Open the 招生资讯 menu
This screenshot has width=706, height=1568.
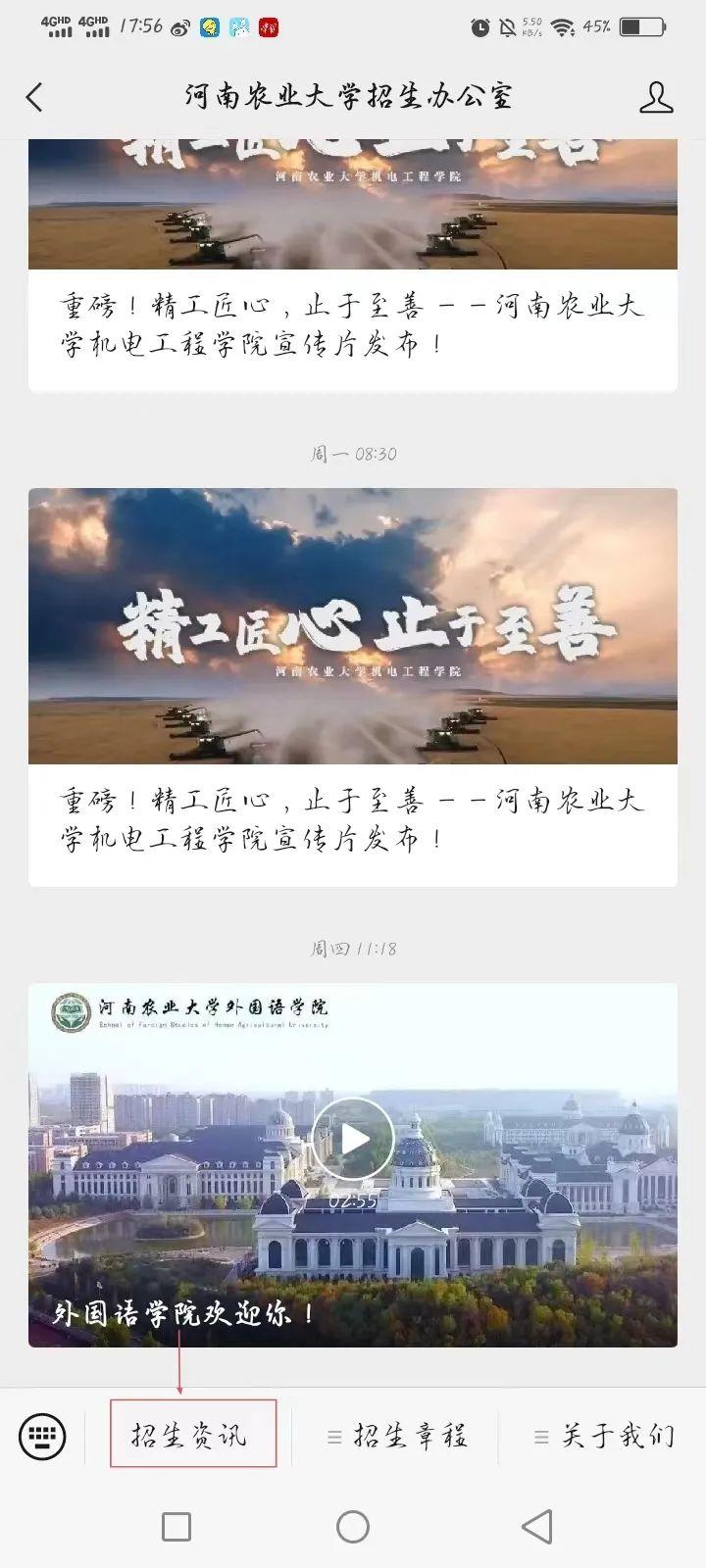[192, 1435]
